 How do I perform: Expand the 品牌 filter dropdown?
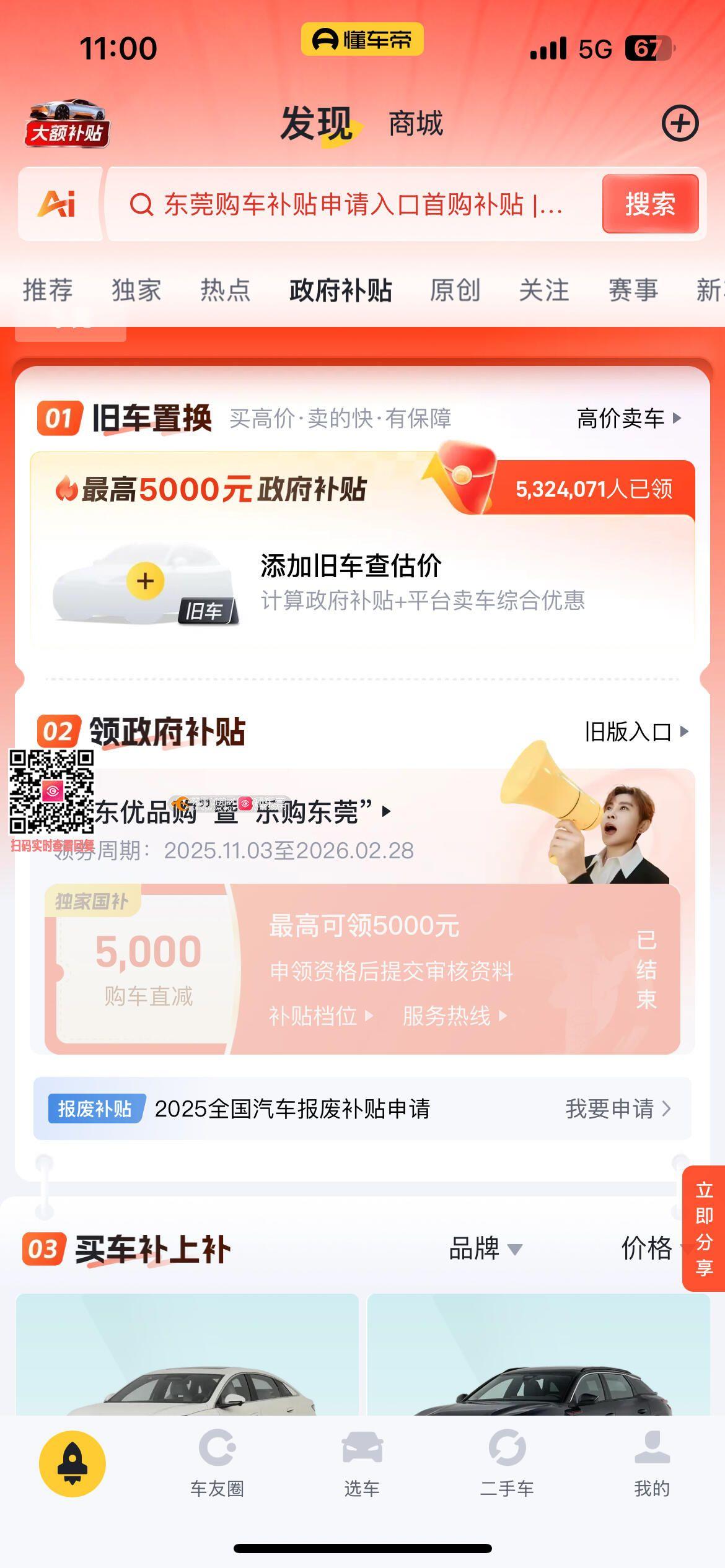[485, 1248]
